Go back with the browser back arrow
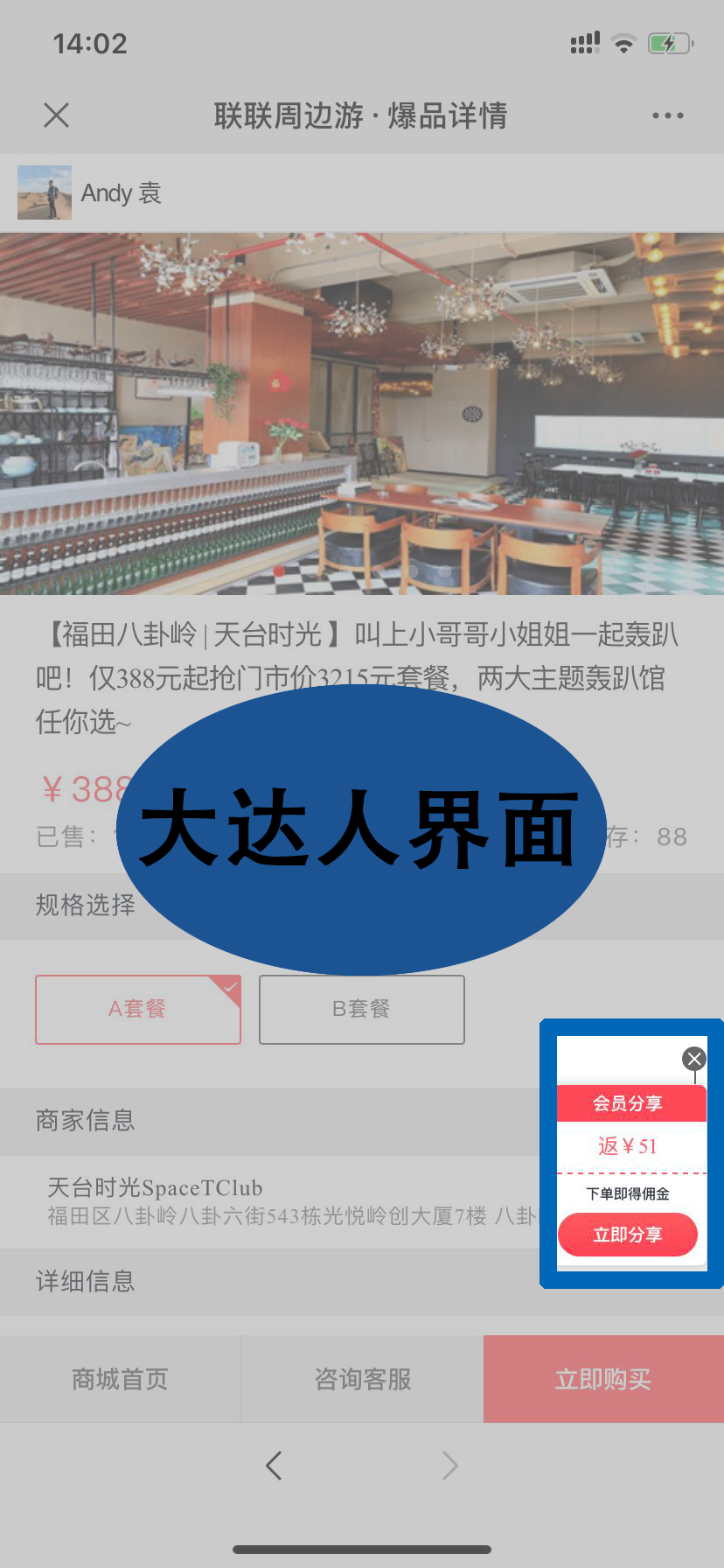The width and height of the screenshot is (724, 1568). 274,1465
